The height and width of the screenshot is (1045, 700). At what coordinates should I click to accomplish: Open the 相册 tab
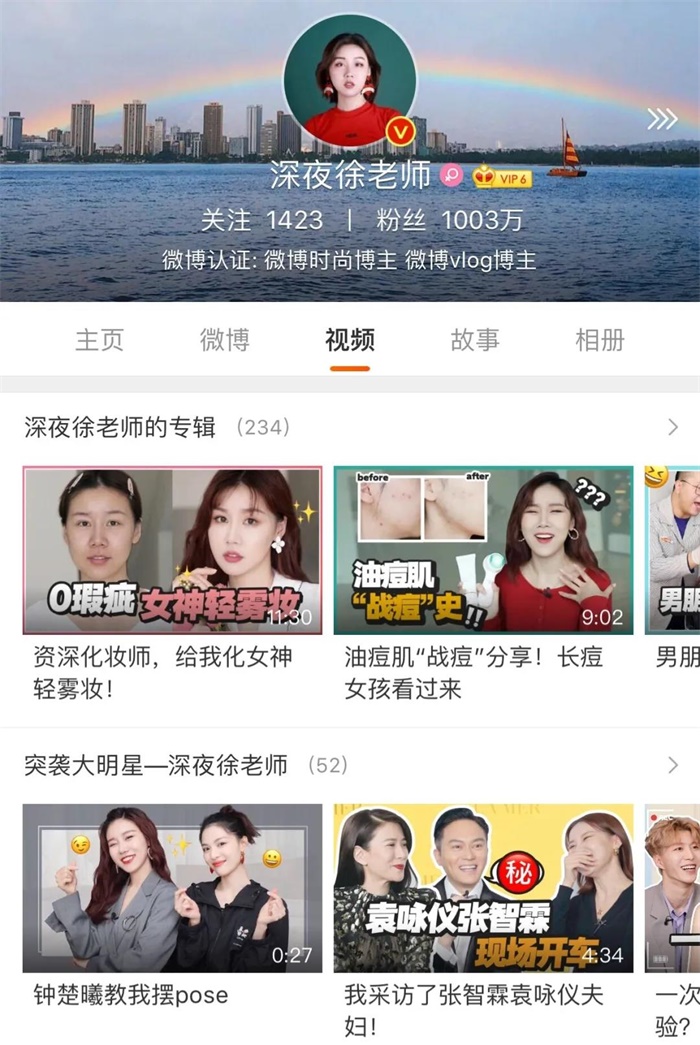coord(600,340)
